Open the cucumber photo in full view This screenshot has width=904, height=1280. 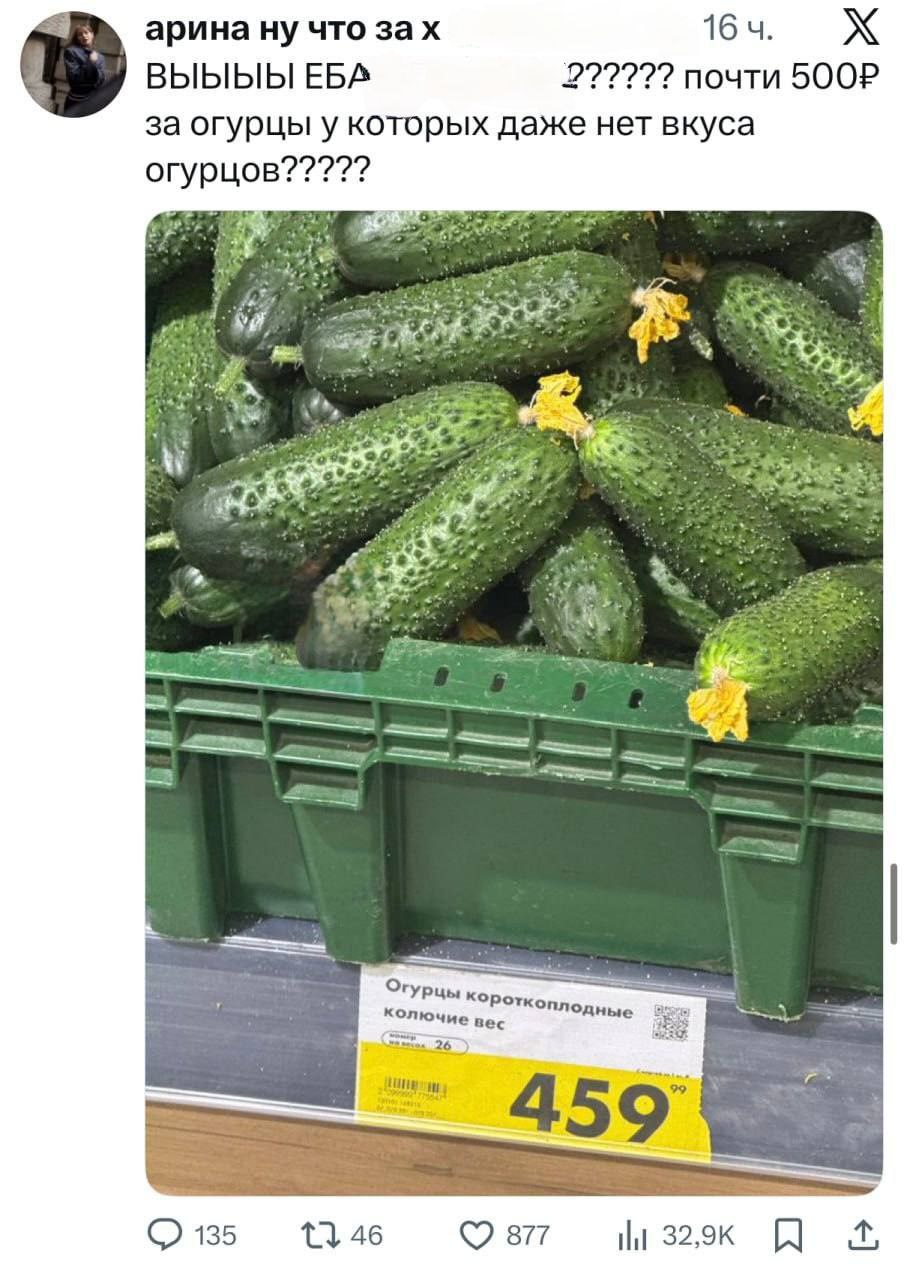(x=513, y=702)
